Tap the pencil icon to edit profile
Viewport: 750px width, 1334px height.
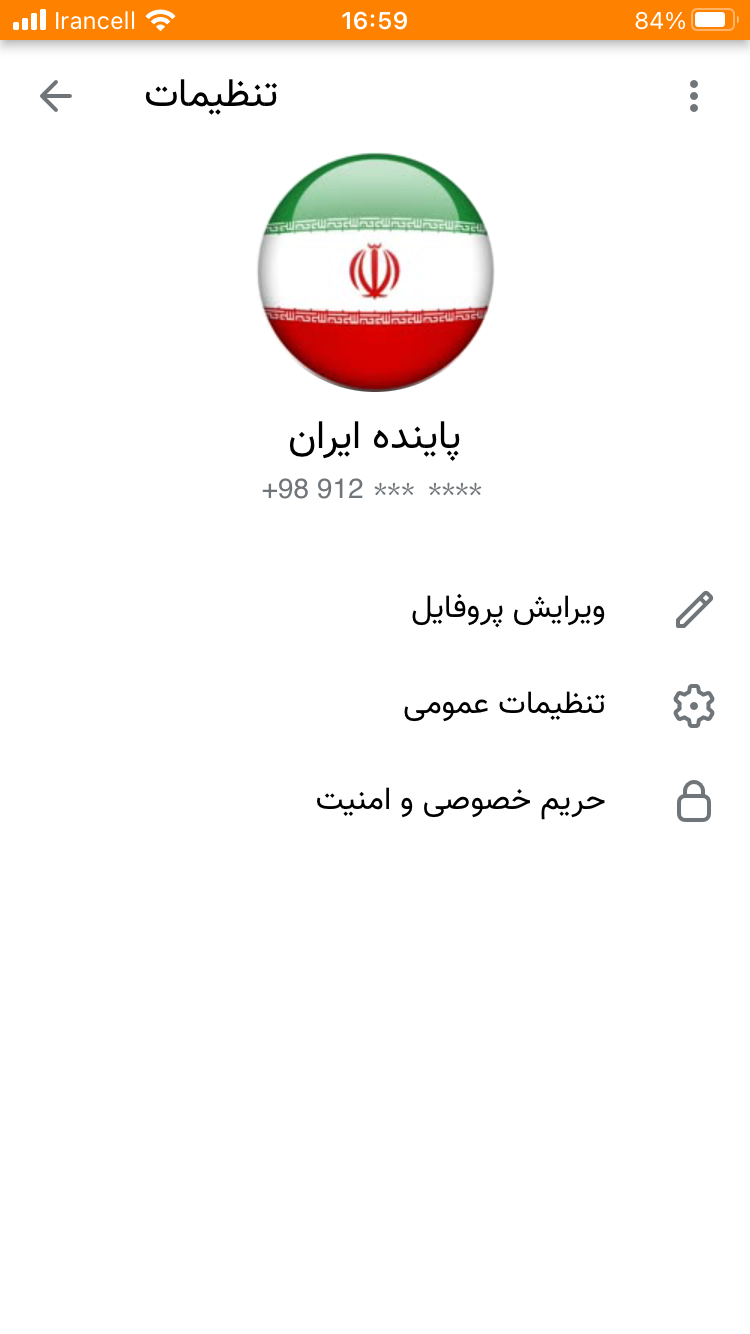693,608
